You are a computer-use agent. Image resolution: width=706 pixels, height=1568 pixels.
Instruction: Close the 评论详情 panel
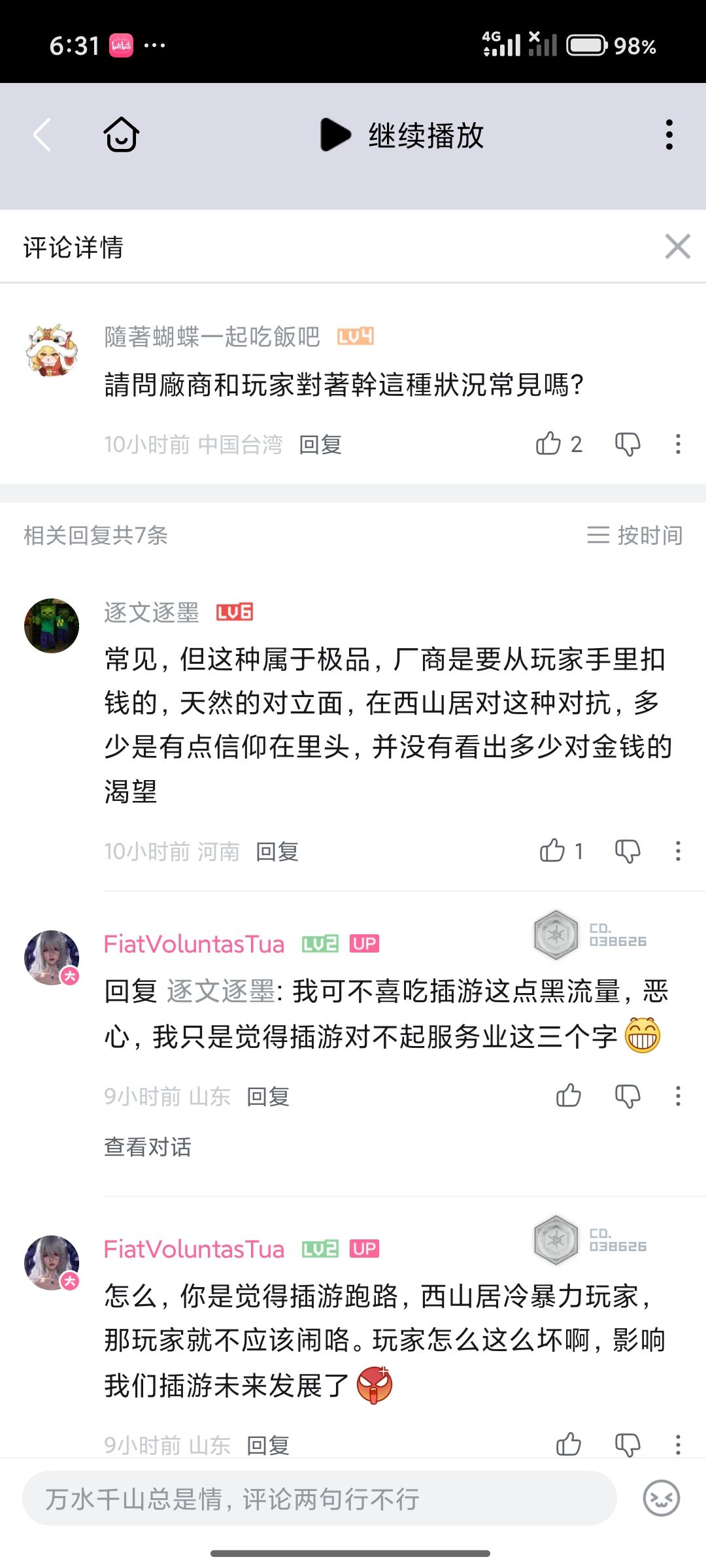click(x=677, y=247)
